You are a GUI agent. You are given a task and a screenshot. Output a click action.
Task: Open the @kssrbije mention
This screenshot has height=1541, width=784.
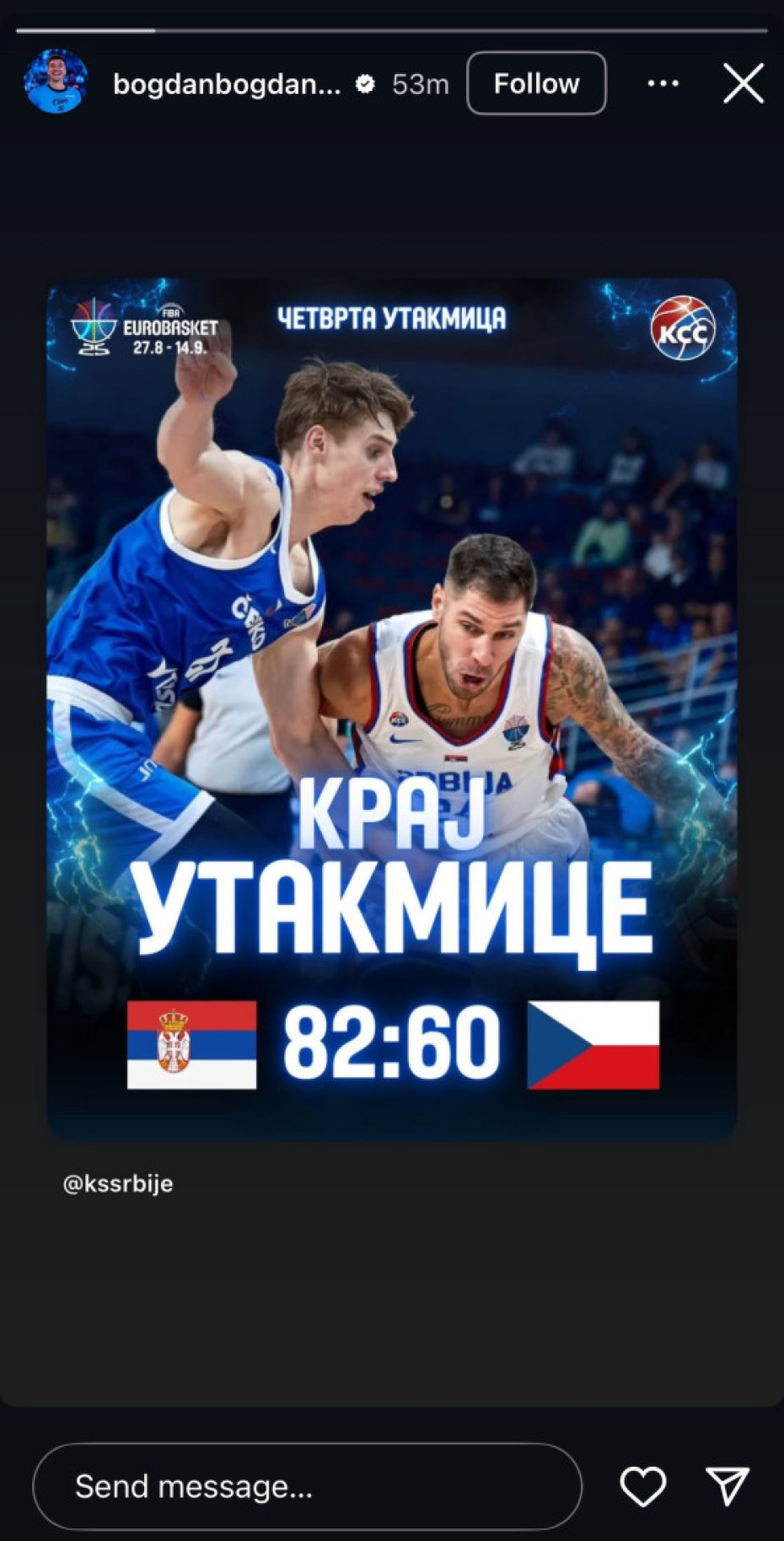[x=118, y=1183]
